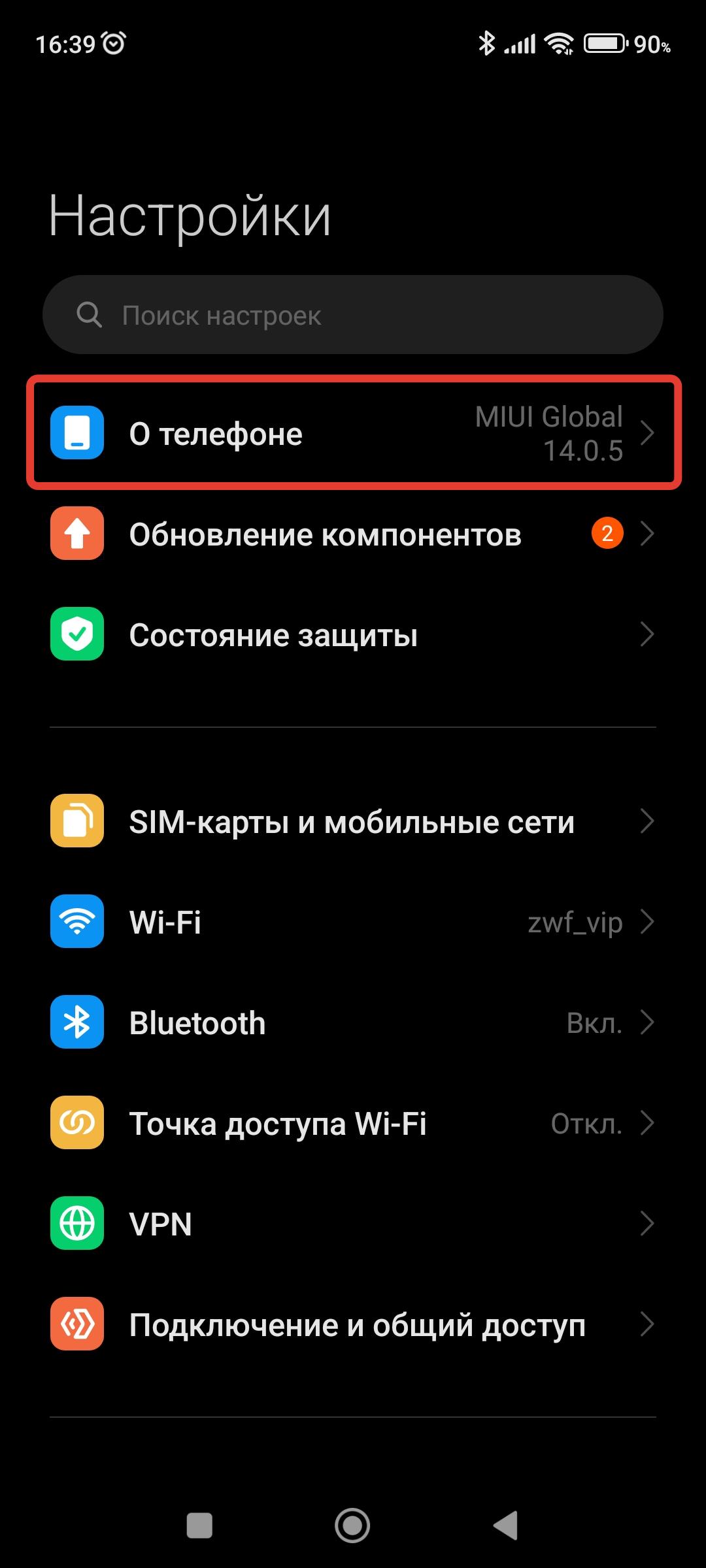Open Подключение и общий доступ
The image size is (706, 1568).
tap(353, 1325)
